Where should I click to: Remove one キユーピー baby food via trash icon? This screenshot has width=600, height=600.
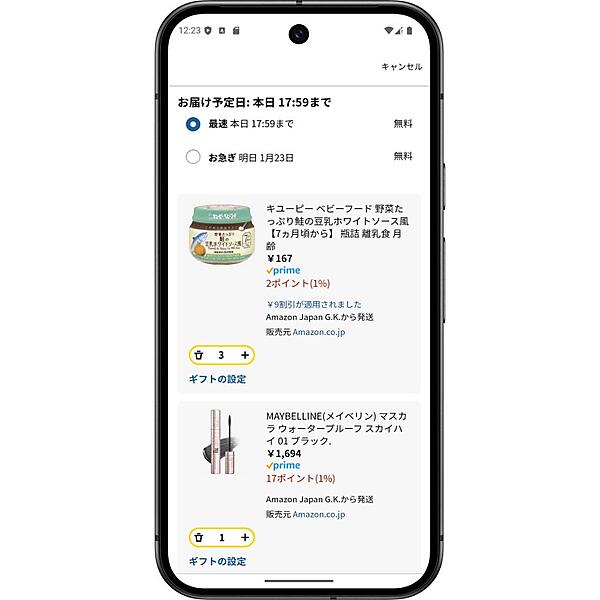click(199, 355)
